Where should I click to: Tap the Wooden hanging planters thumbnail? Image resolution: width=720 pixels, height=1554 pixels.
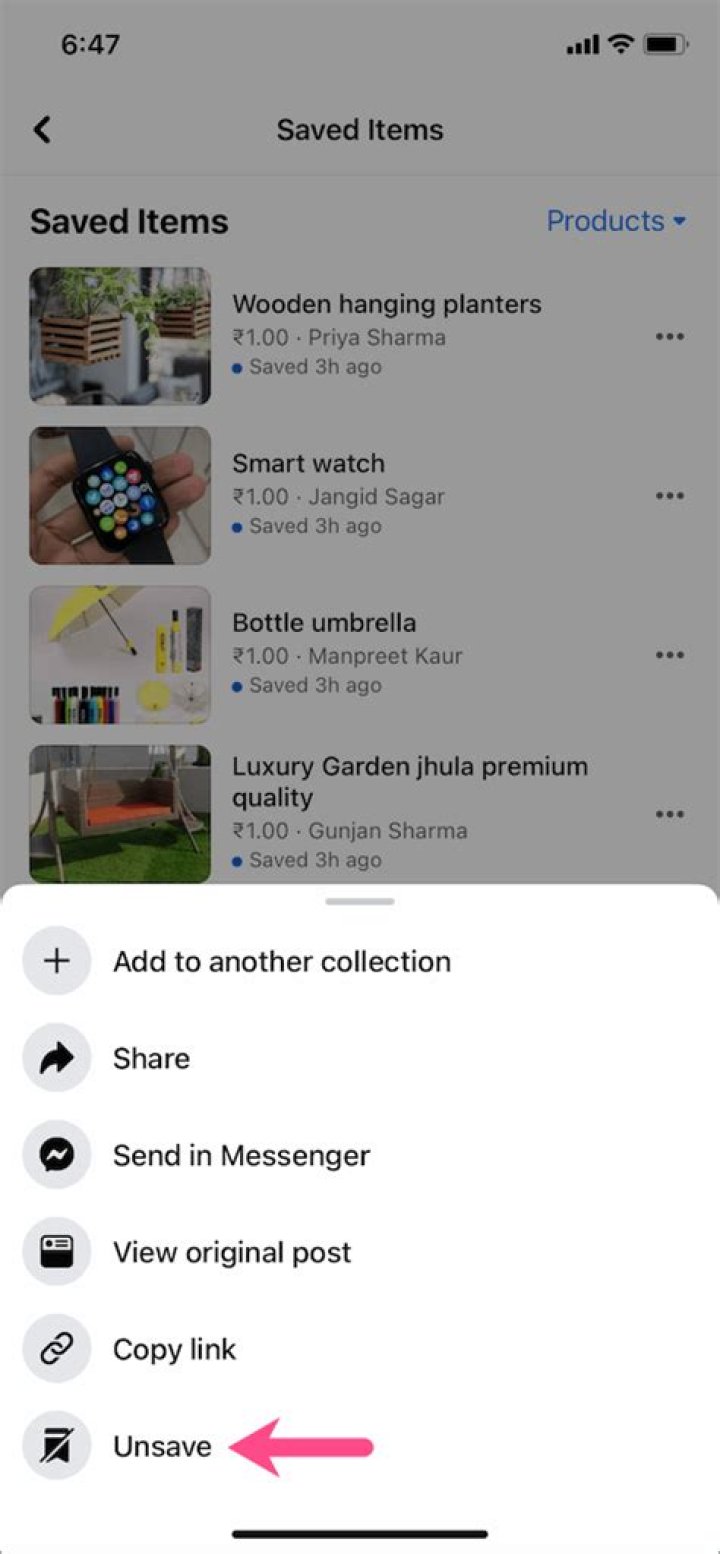(x=119, y=336)
